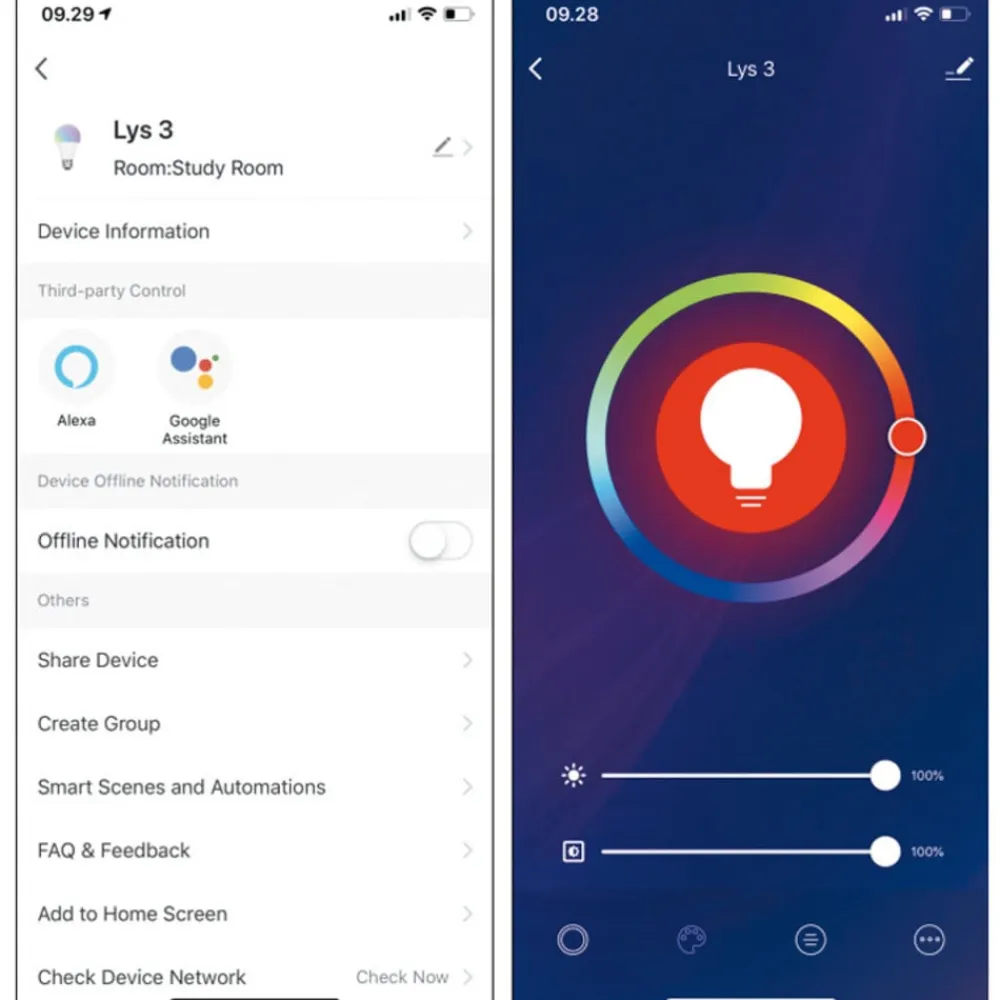Toggle the bulb with the center lamp button
The width and height of the screenshot is (1000, 1000).
pos(751,437)
